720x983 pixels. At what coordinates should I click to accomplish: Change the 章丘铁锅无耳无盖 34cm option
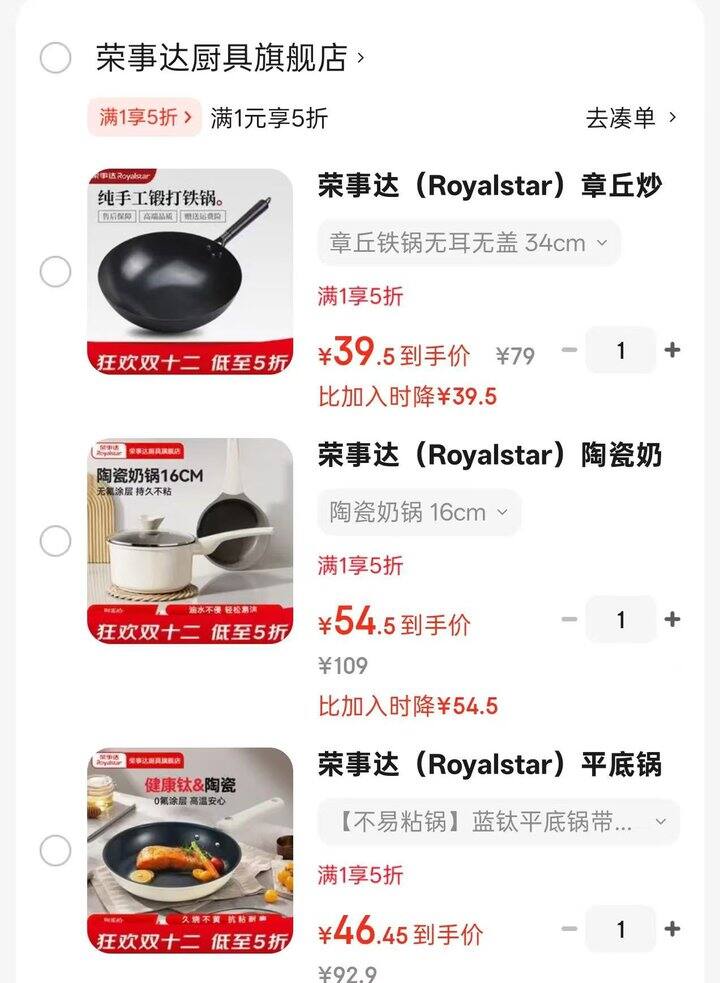coord(468,243)
